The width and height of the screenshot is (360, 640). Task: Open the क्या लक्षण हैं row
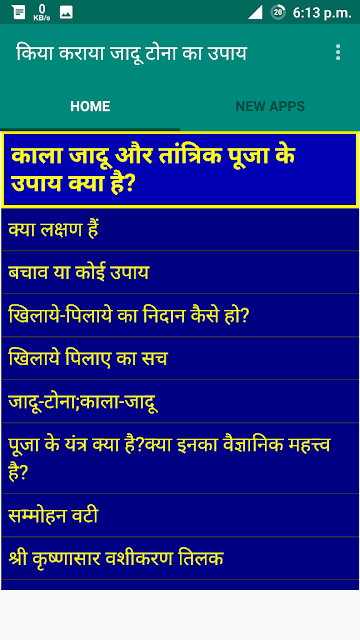tap(180, 229)
